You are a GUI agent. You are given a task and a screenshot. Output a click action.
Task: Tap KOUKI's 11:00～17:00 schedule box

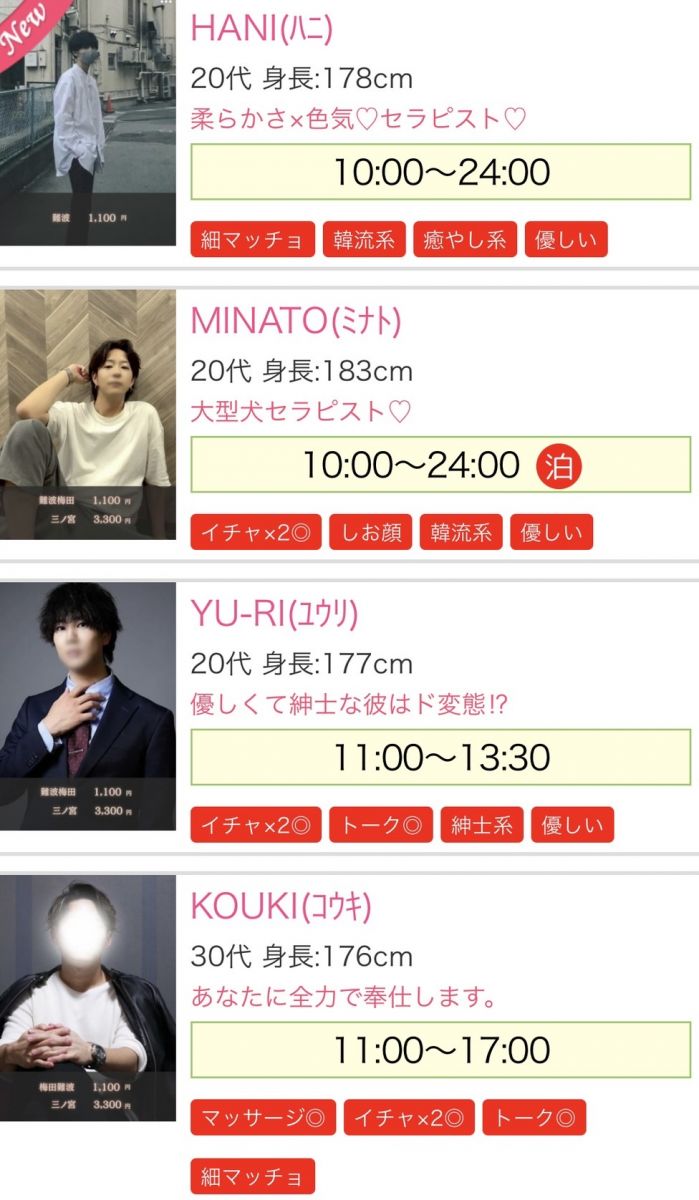pyautogui.click(x=440, y=1050)
